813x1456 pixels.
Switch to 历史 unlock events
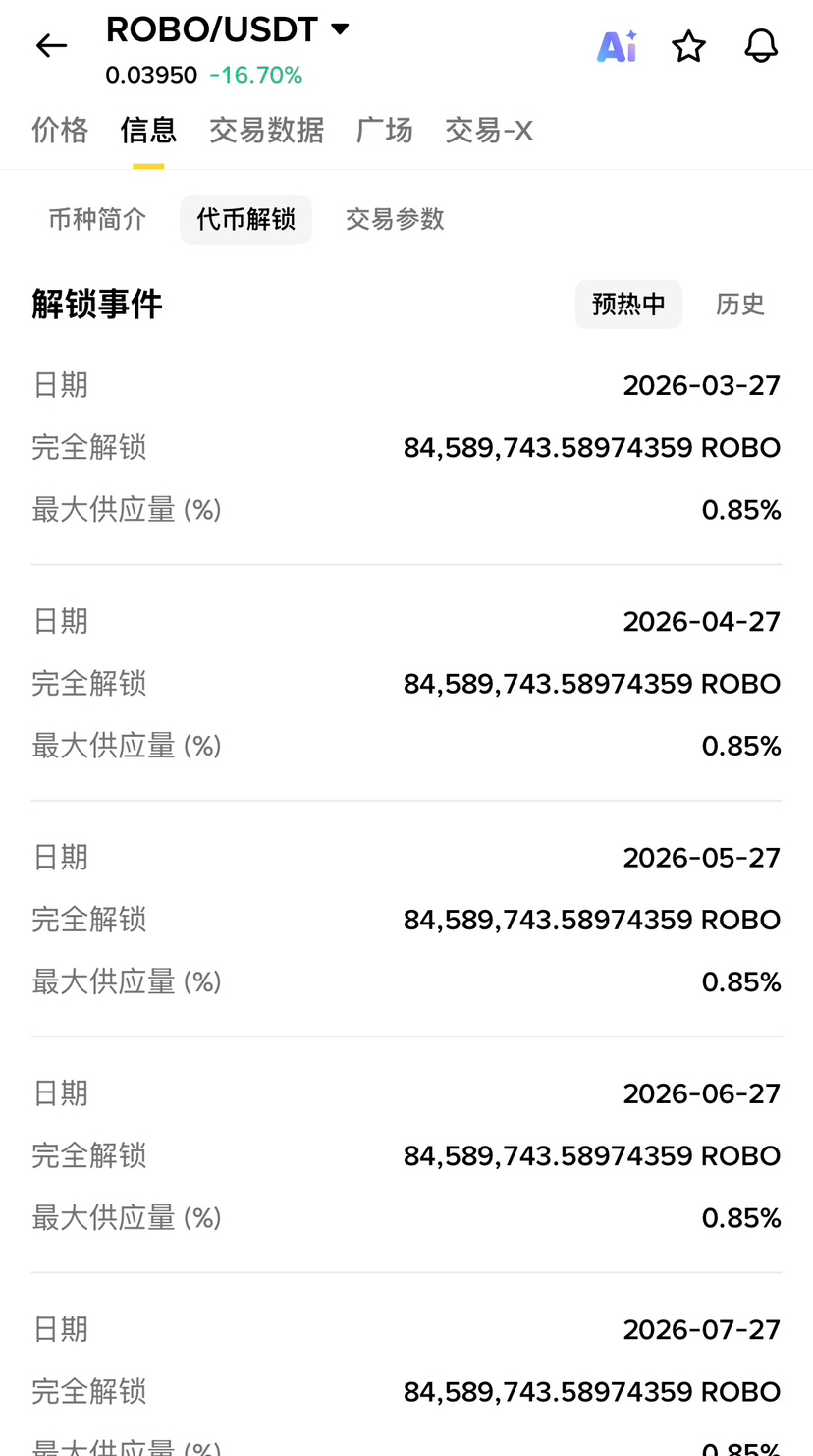pyautogui.click(x=739, y=305)
